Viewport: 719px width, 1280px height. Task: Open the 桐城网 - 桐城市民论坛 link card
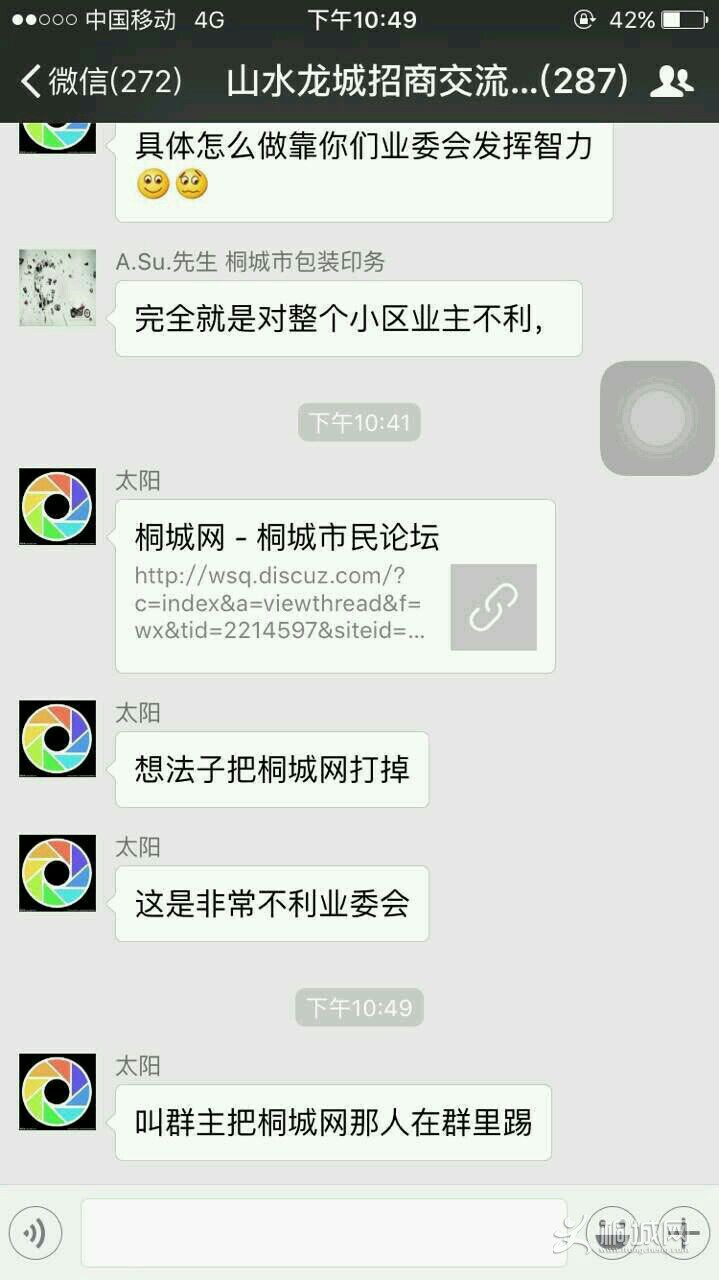[335, 586]
